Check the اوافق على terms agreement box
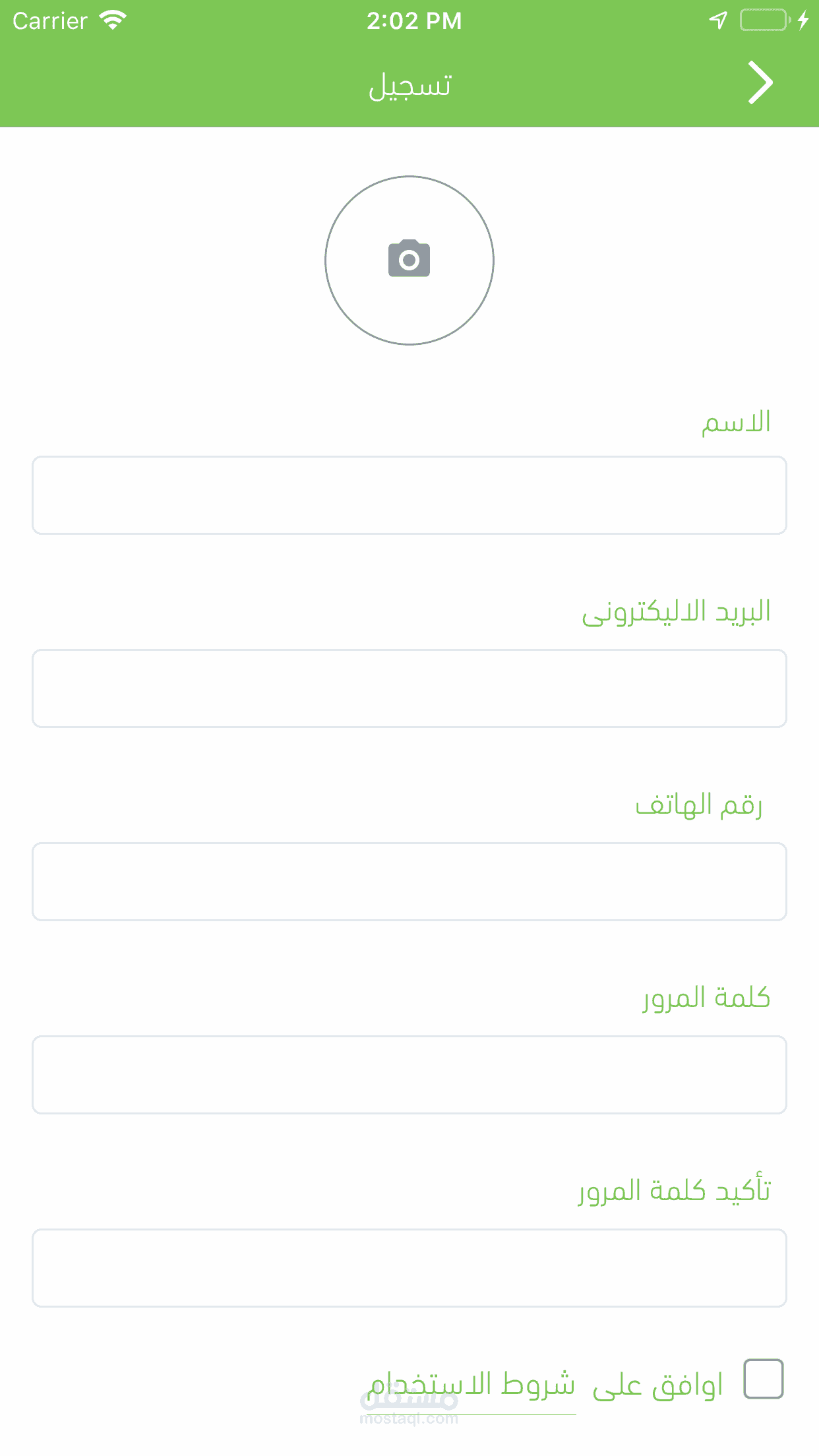 [x=764, y=1379]
